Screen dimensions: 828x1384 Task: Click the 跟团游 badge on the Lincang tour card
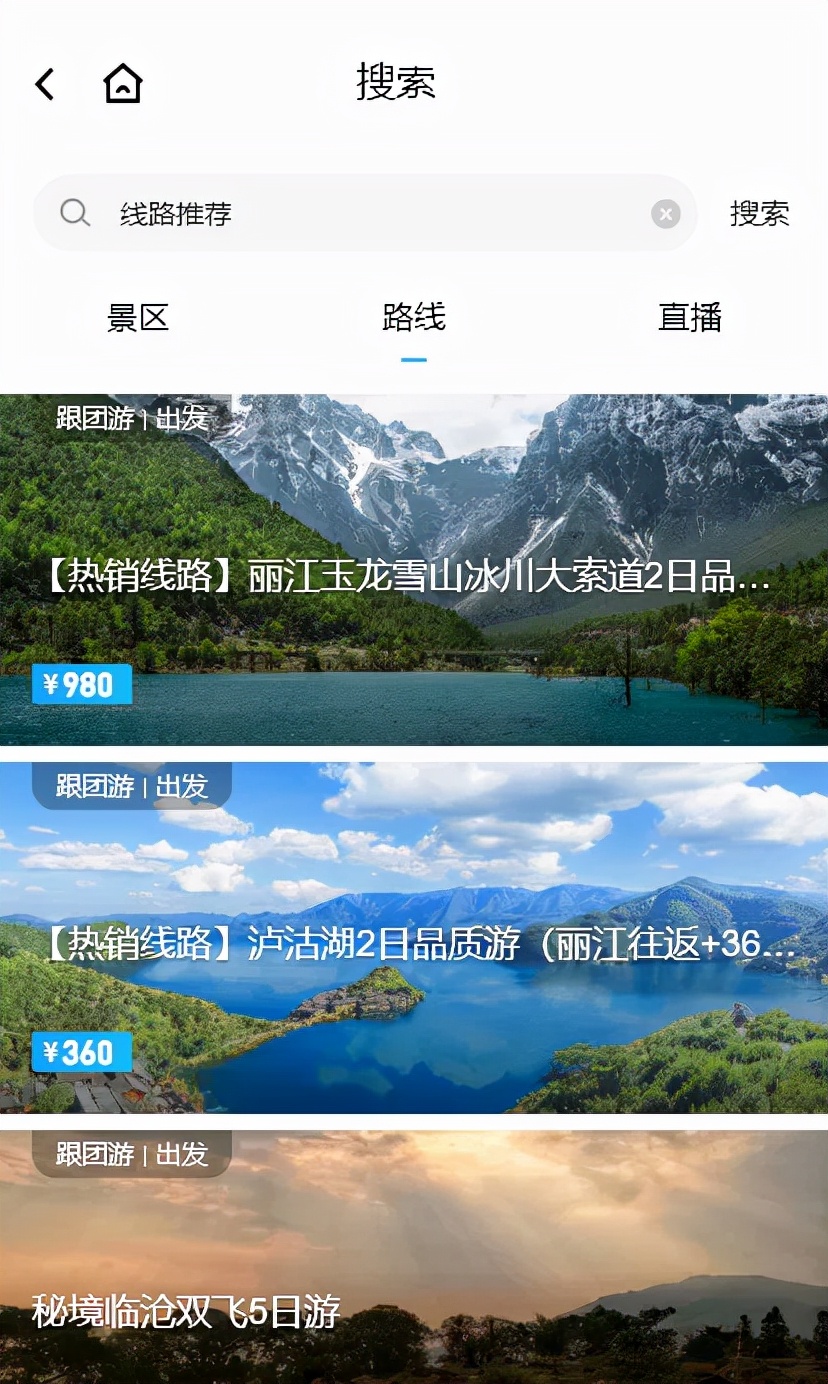point(95,1156)
